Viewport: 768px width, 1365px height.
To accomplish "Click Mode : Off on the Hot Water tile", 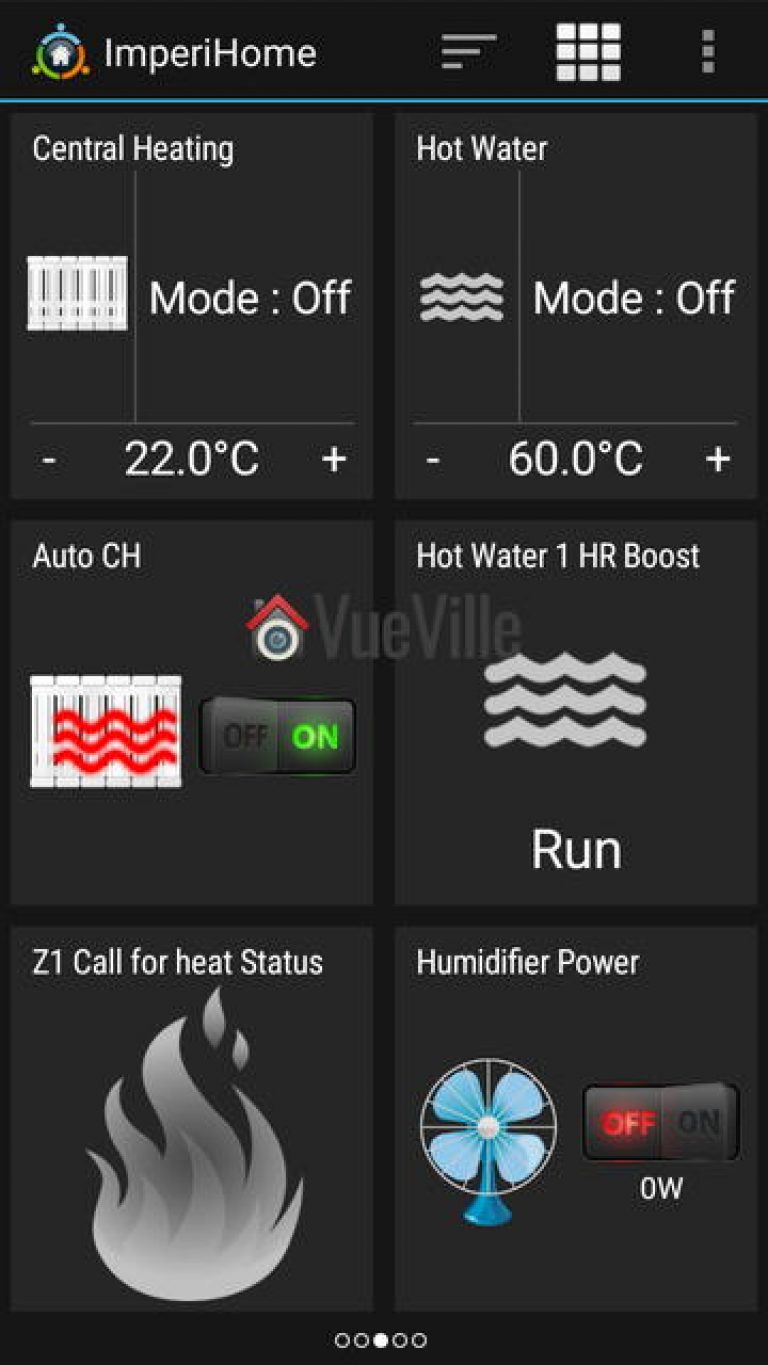I will coord(634,297).
